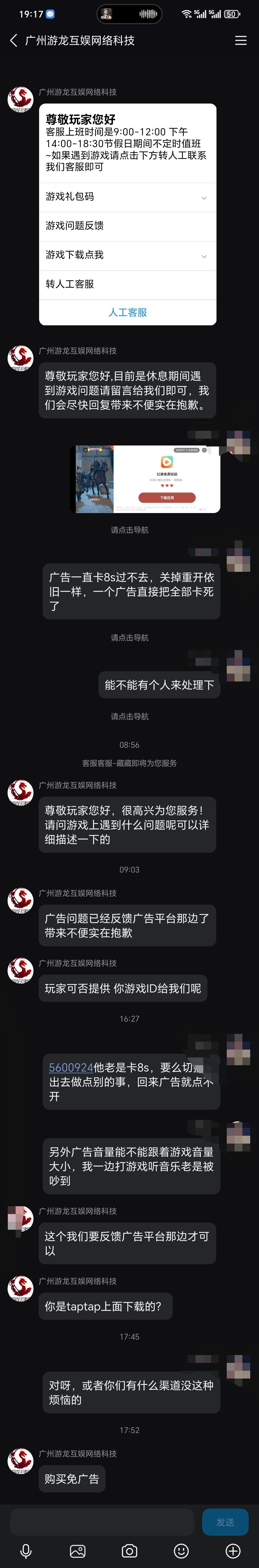259x1568 pixels.
Task: Focus the message input field
Action: coord(102,1521)
